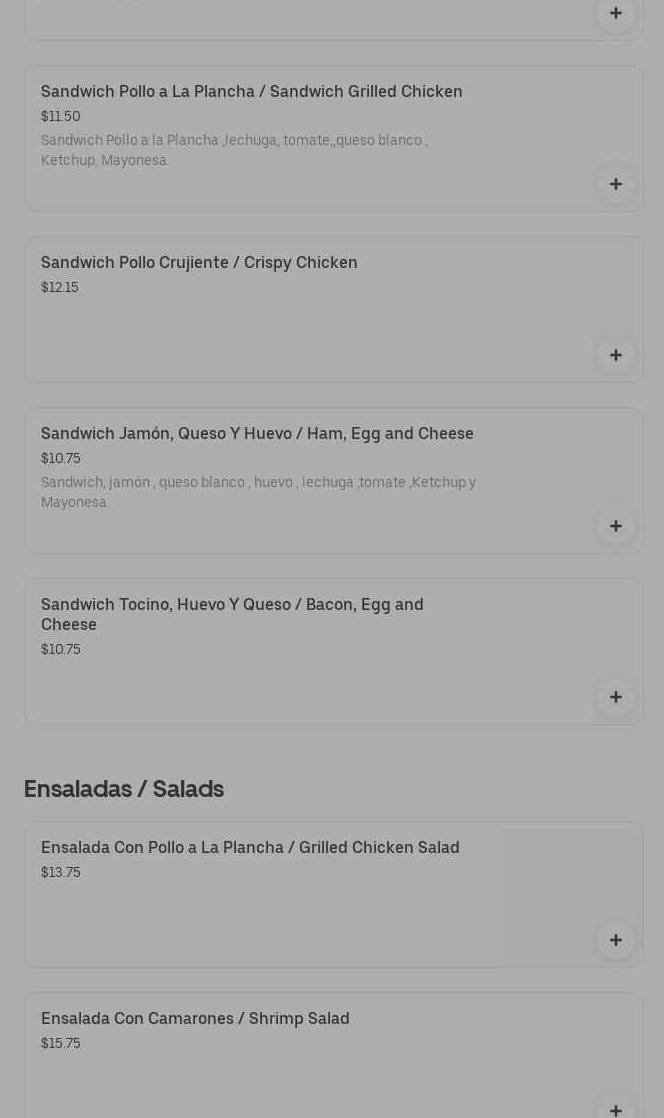Add Bacon, Egg and Cheese sandwich
The image size is (664, 1118).
(615, 697)
